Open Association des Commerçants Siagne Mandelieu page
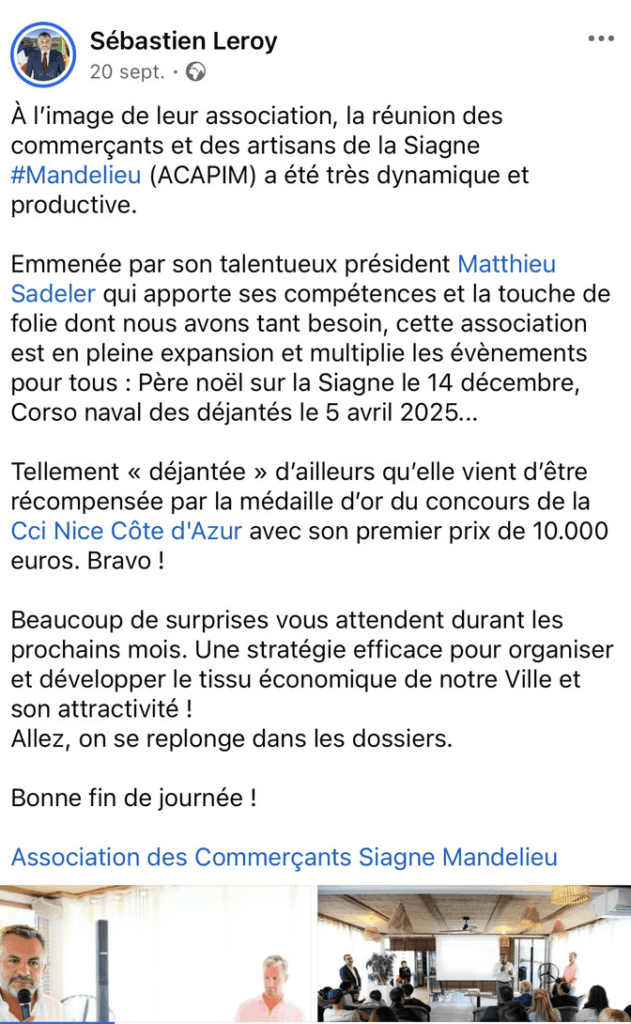631x1024 pixels. [284, 857]
